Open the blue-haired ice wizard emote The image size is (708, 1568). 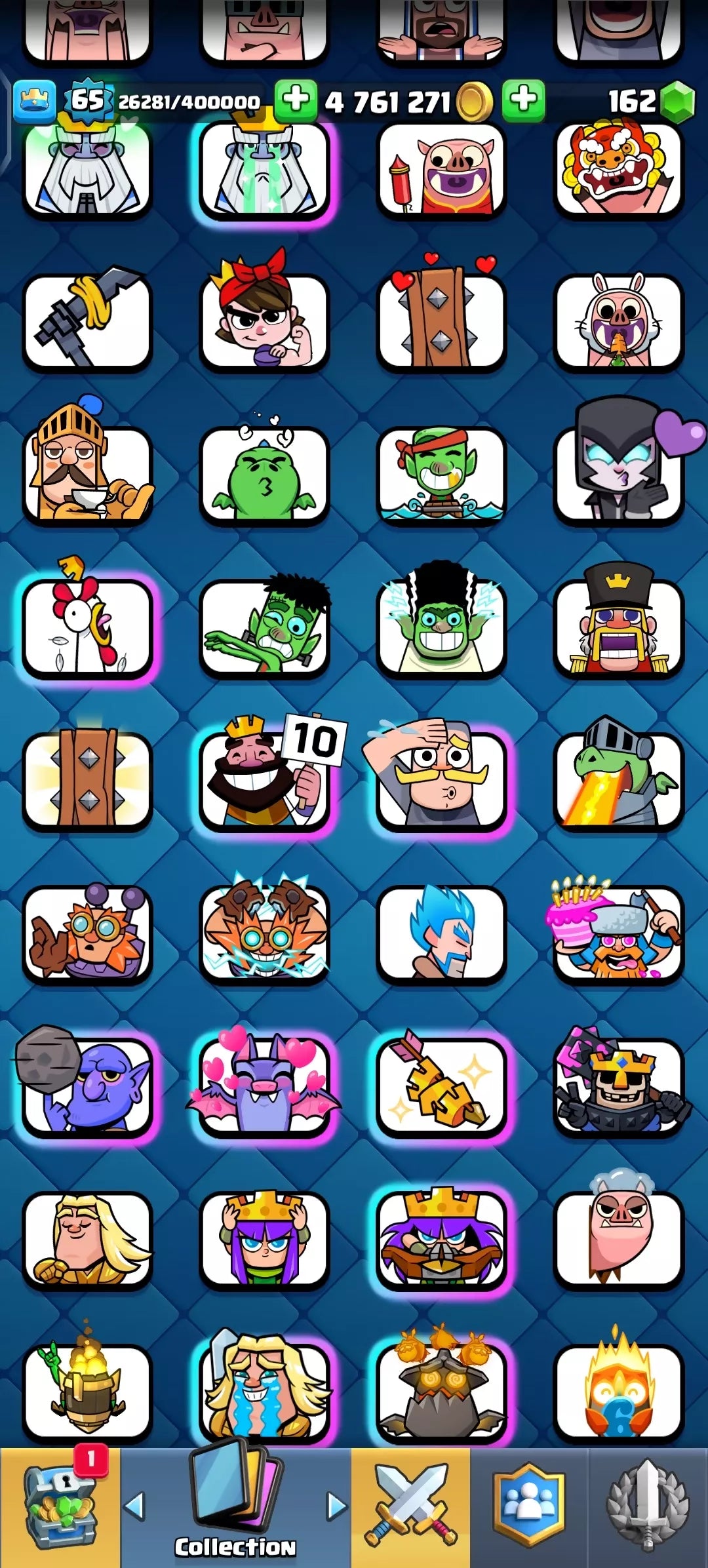pyautogui.click(x=441, y=931)
